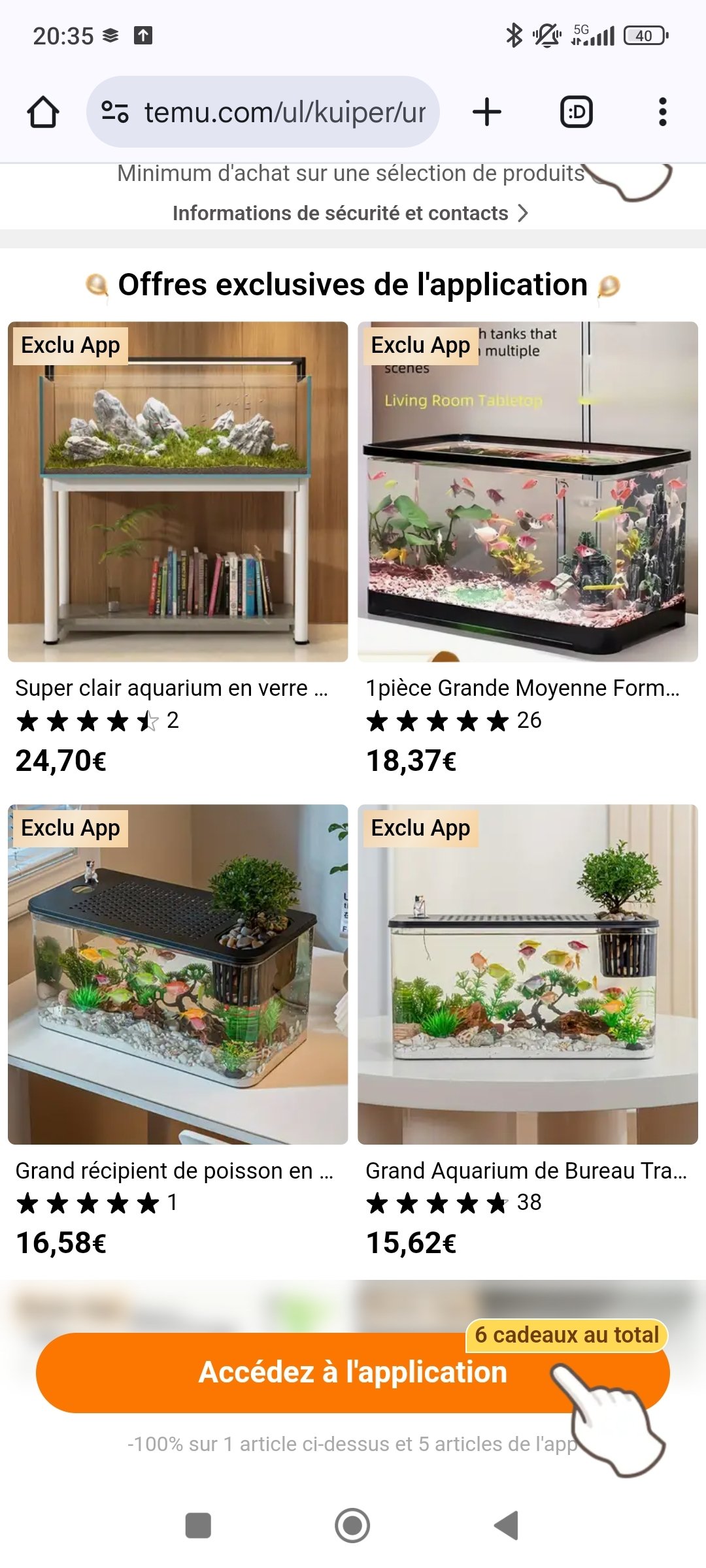Go back with the system back button
The image size is (706, 1568).
pos(506,1526)
